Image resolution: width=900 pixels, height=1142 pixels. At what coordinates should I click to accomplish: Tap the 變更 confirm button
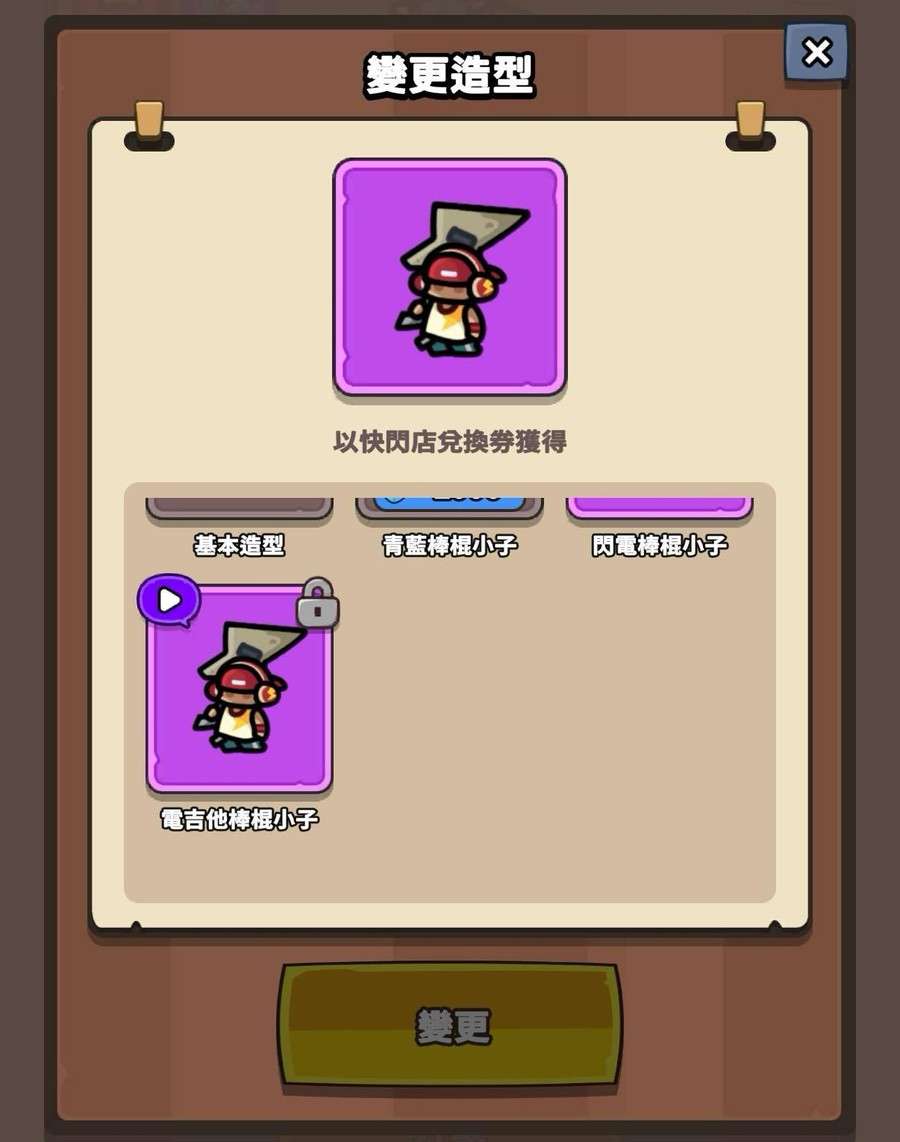click(x=450, y=1024)
